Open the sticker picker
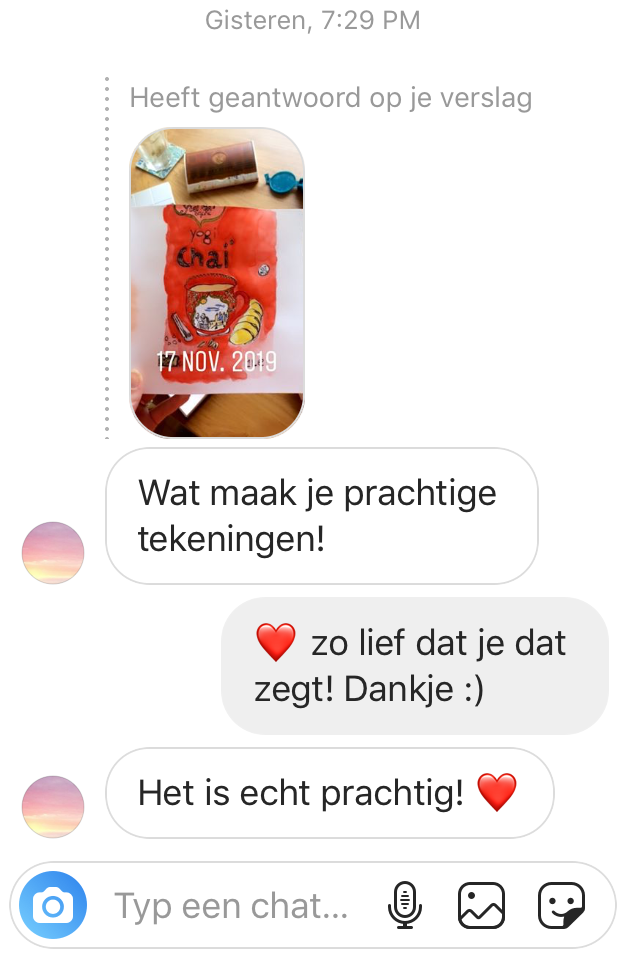The height and width of the screenshot is (965, 633). [561, 906]
